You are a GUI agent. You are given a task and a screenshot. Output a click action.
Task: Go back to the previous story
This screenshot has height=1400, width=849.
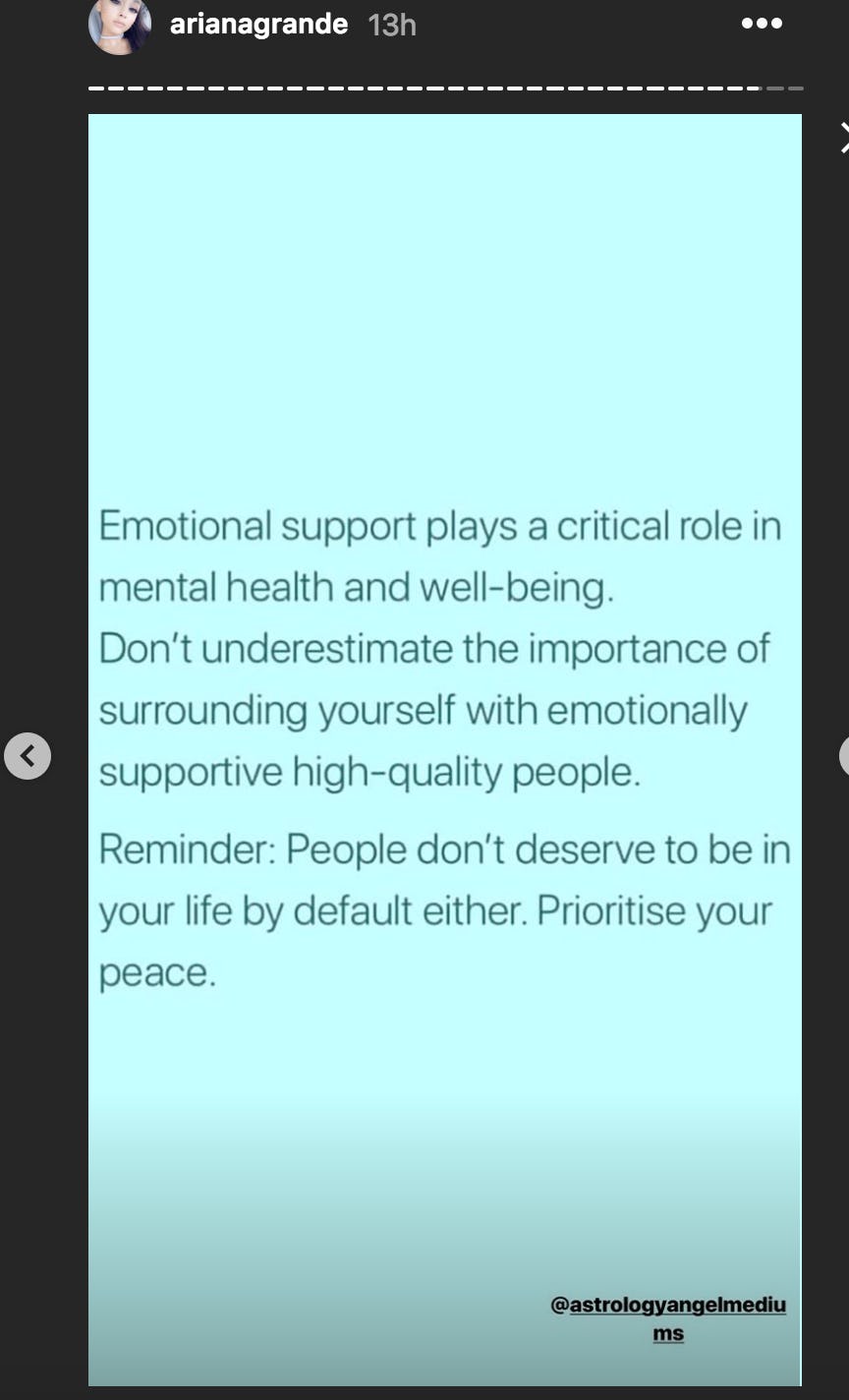point(28,756)
